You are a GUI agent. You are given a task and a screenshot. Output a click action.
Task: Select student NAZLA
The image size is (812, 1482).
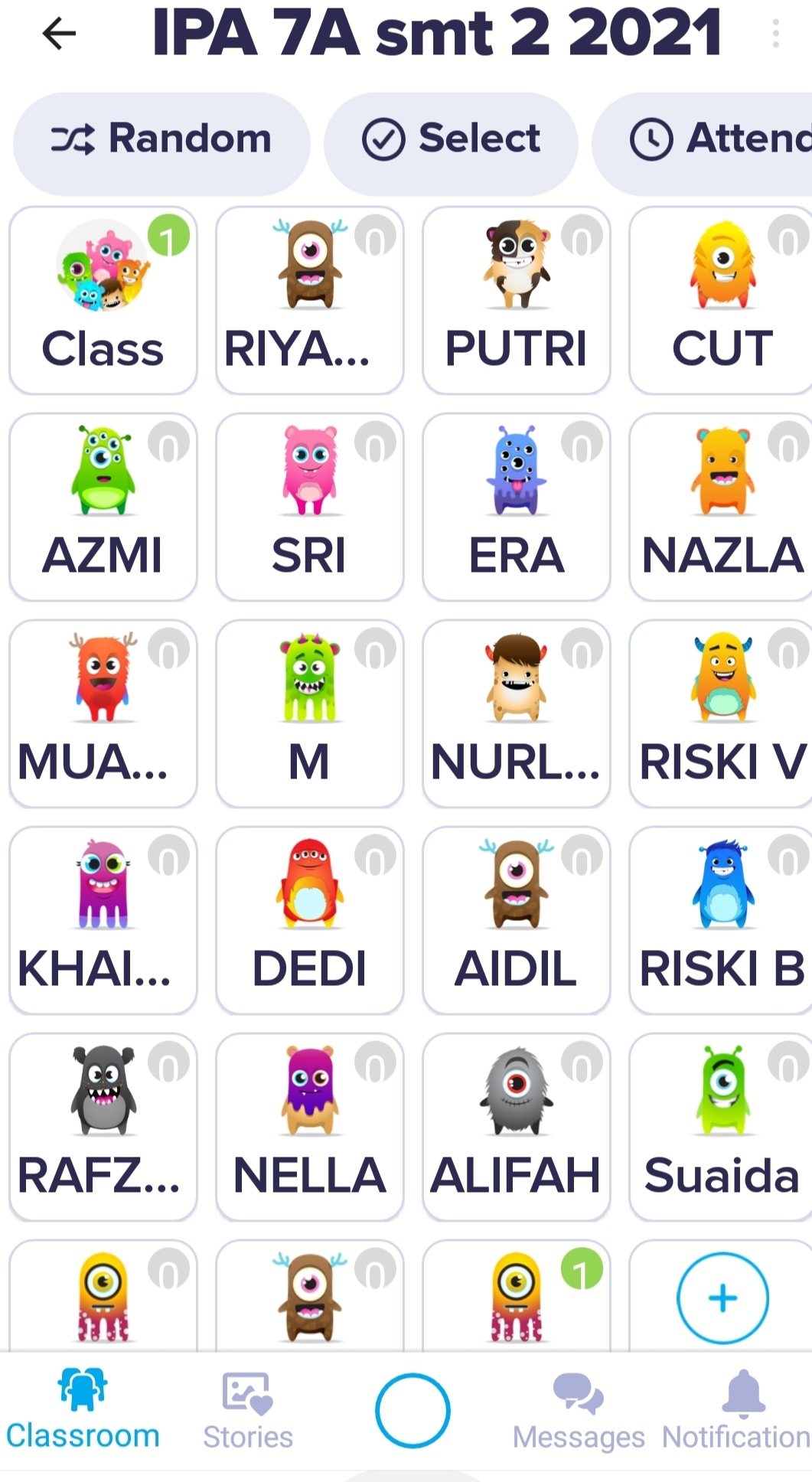[x=722, y=507]
